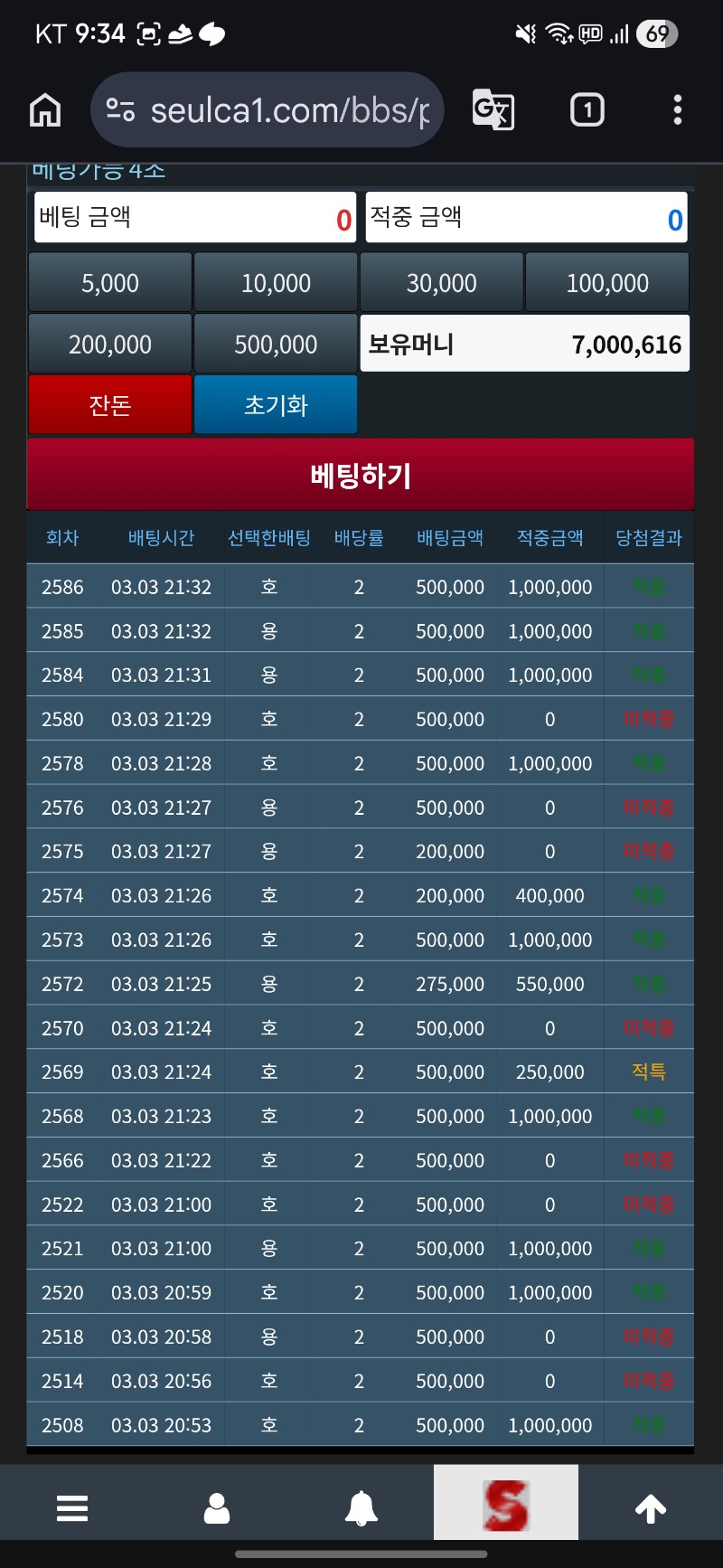Open the hamburger menu in bottom bar

tap(72, 1508)
